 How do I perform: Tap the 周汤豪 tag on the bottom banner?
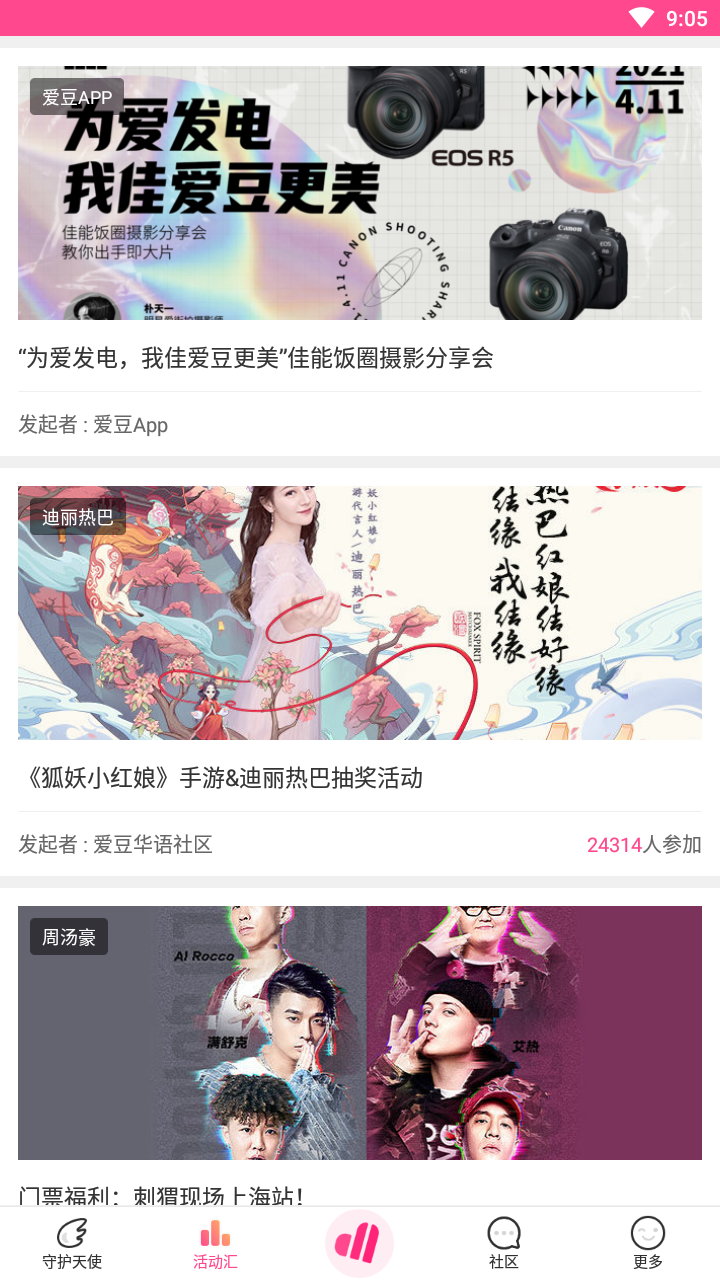coord(68,938)
